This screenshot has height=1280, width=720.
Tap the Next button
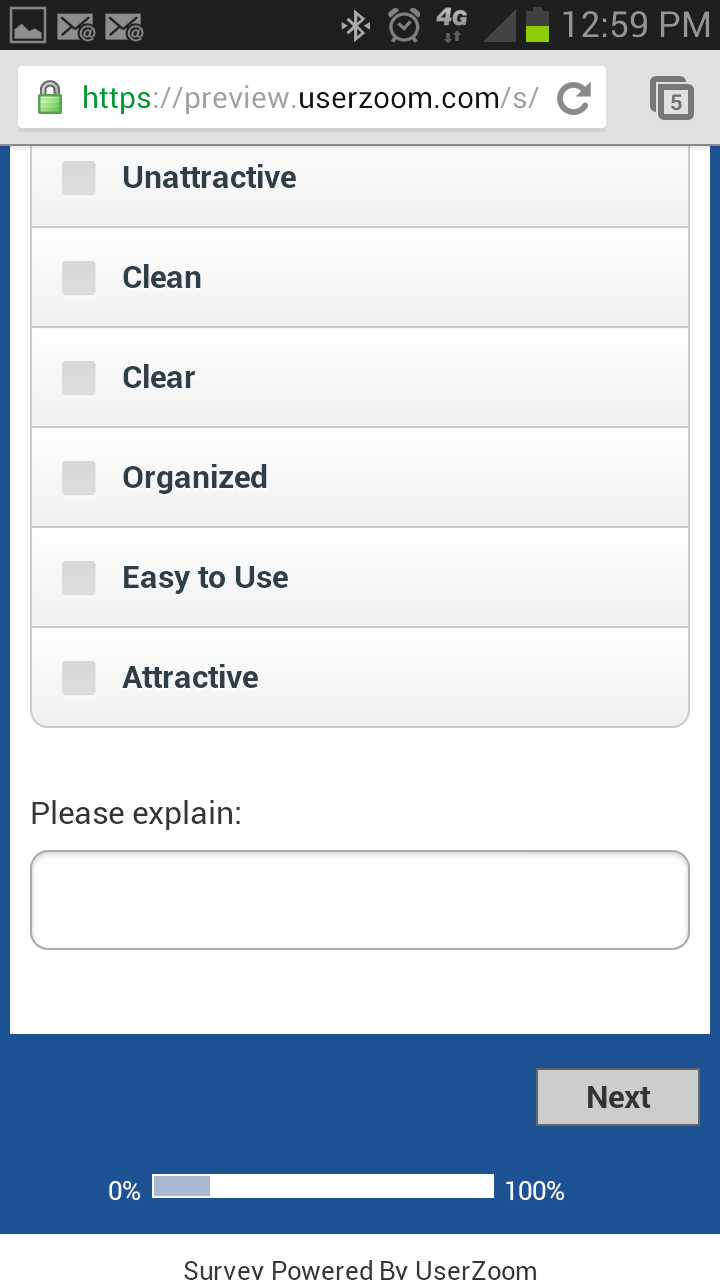618,1097
